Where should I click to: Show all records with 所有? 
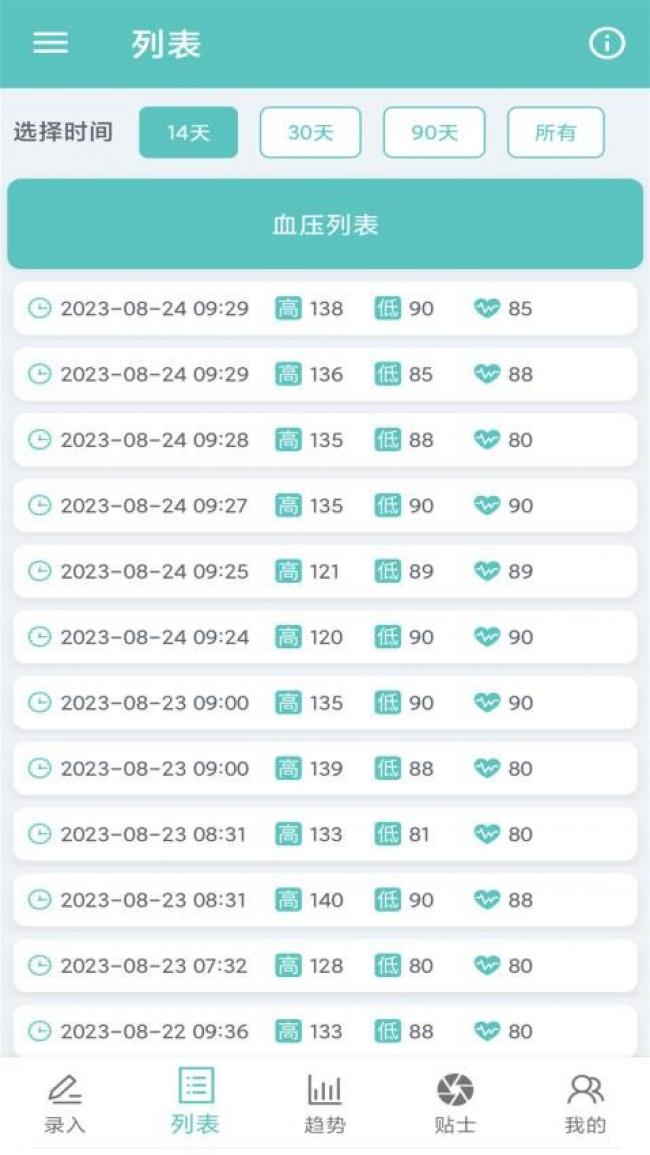[x=555, y=133]
